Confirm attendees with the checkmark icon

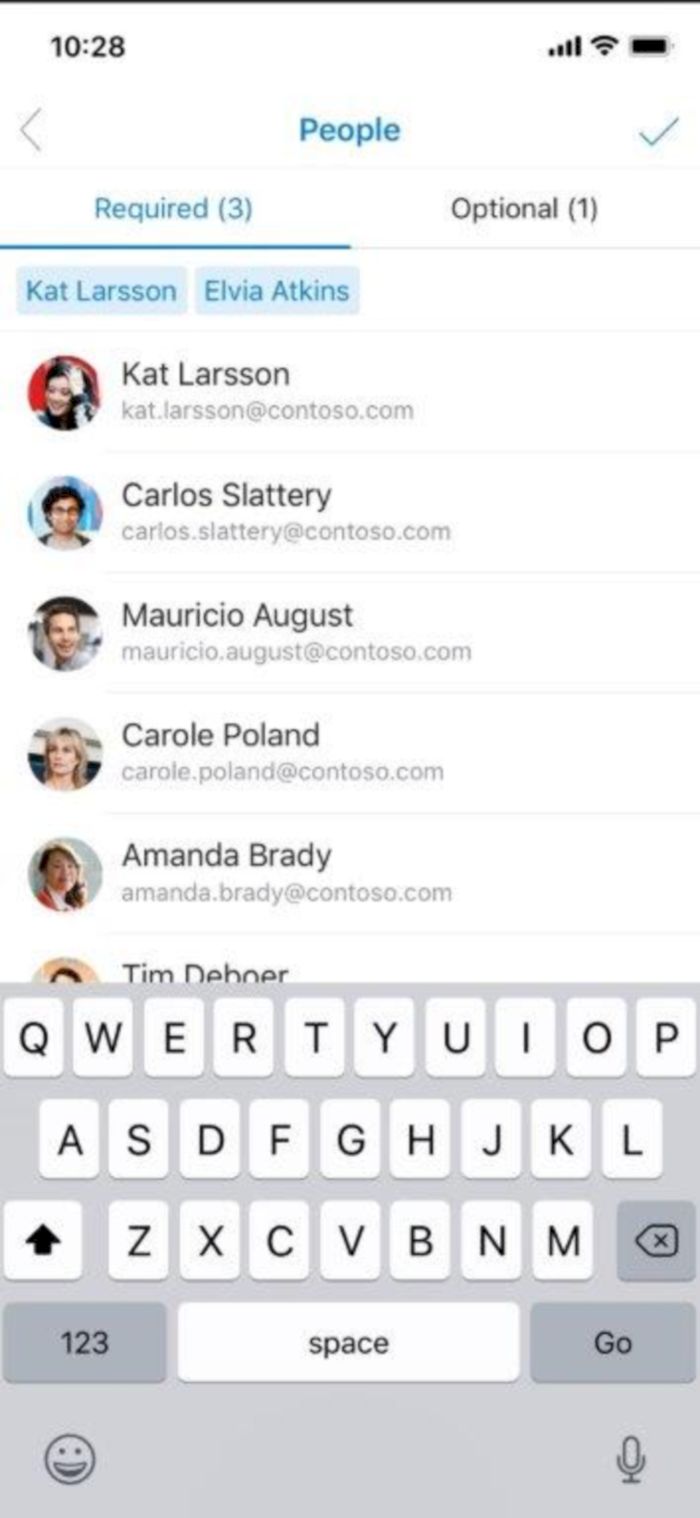coord(658,132)
